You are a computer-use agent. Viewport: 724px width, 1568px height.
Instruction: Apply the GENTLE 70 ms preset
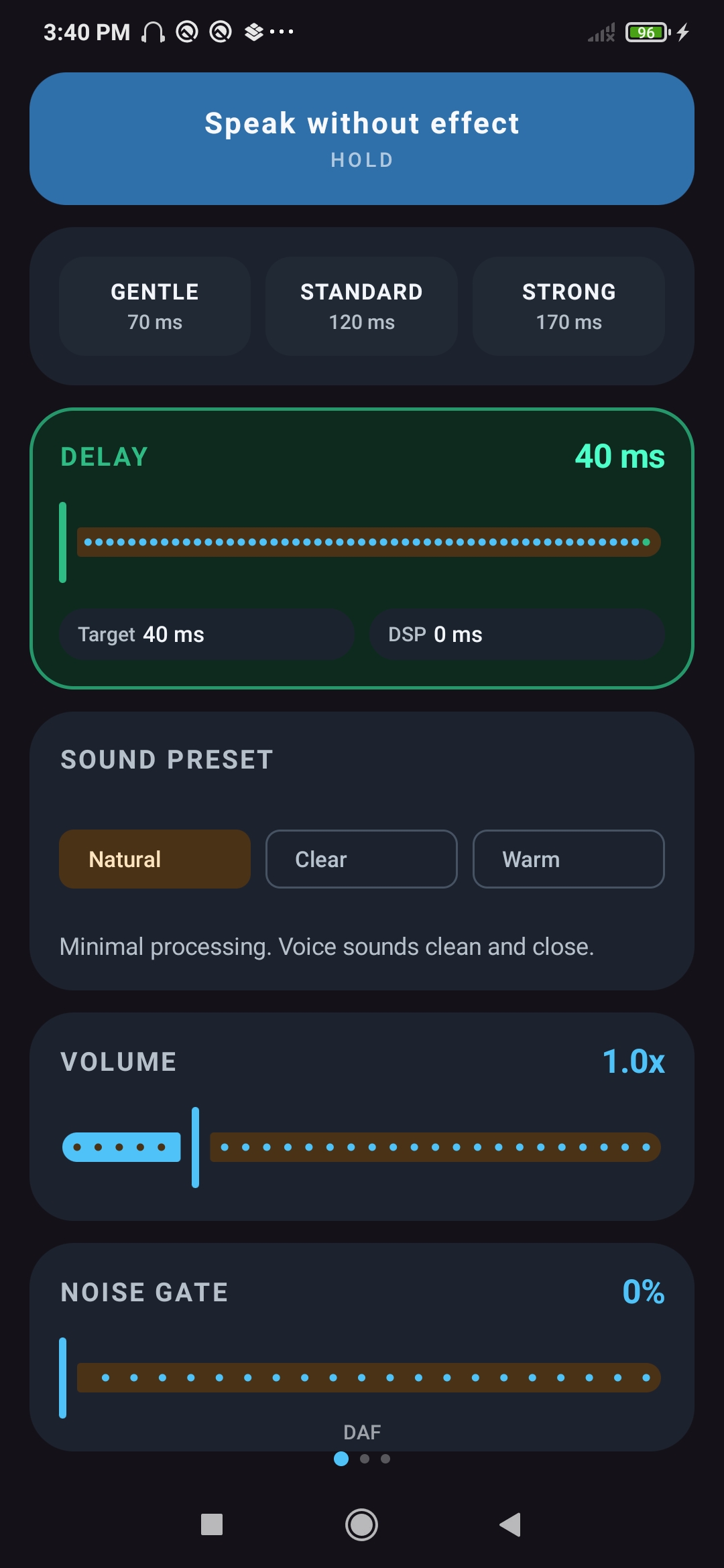point(154,306)
